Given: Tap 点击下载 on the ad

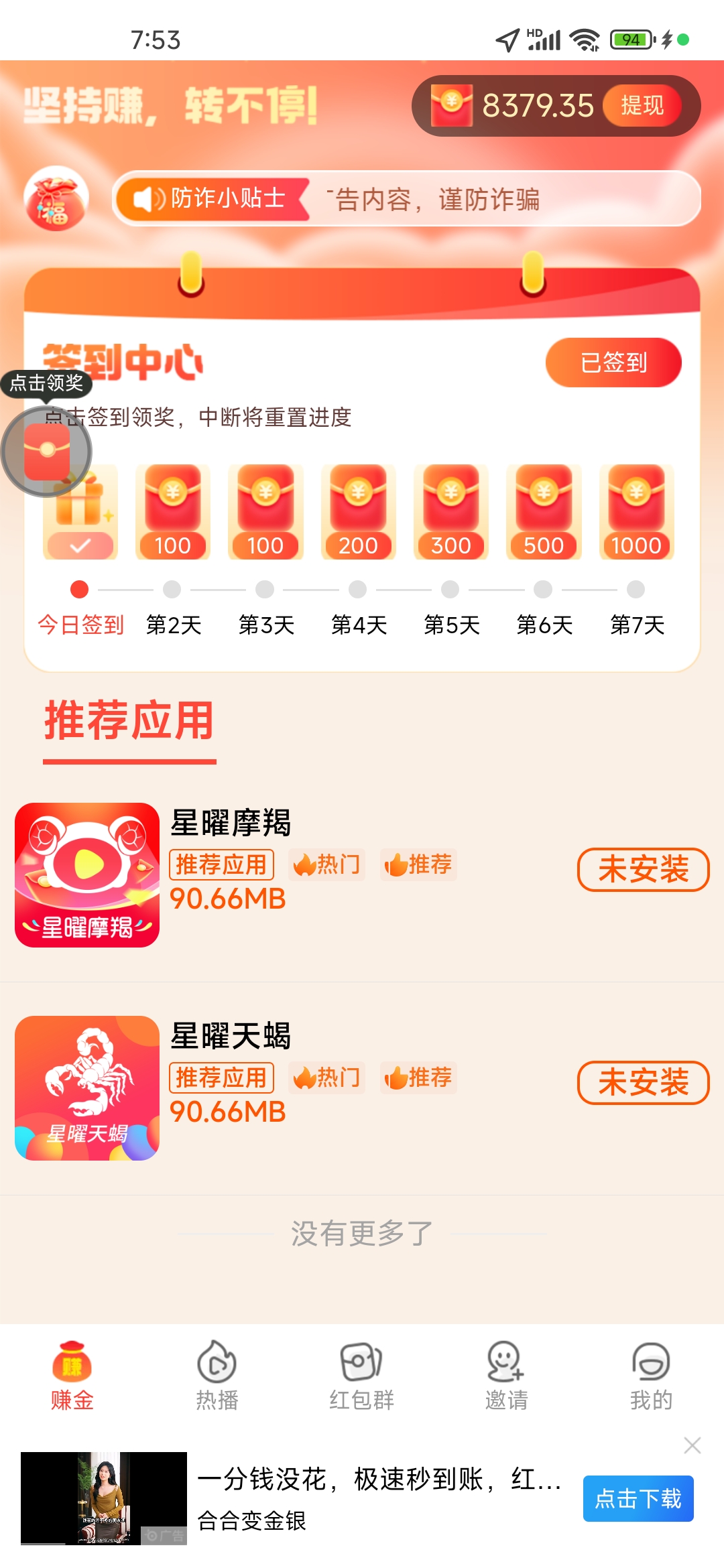Looking at the screenshot, I should click(638, 1498).
